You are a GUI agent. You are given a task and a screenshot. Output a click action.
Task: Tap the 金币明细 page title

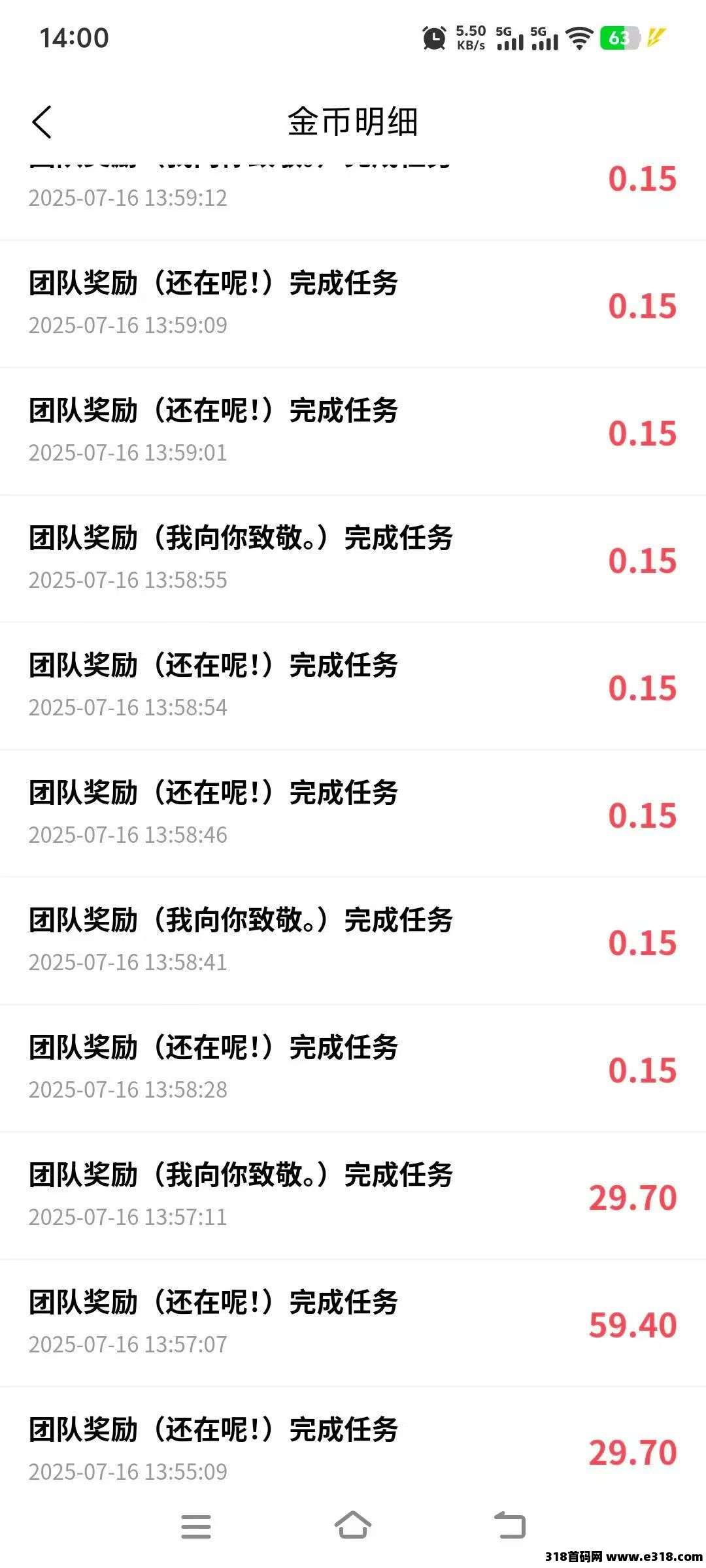(x=353, y=122)
